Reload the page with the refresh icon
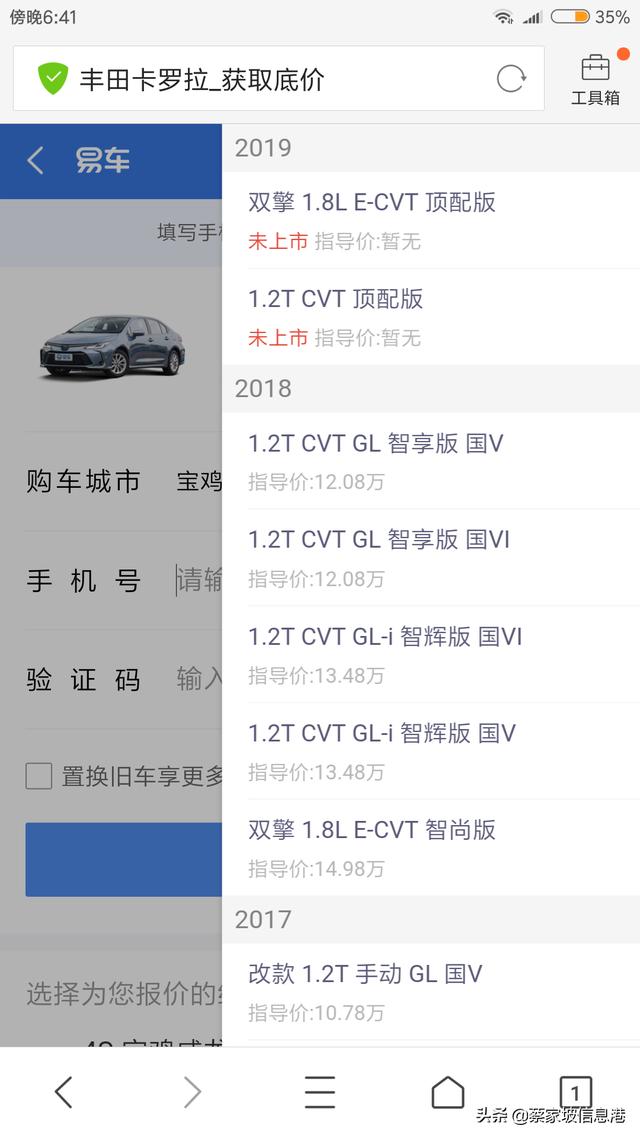Image resolution: width=640 pixels, height=1138 pixels. [x=510, y=79]
